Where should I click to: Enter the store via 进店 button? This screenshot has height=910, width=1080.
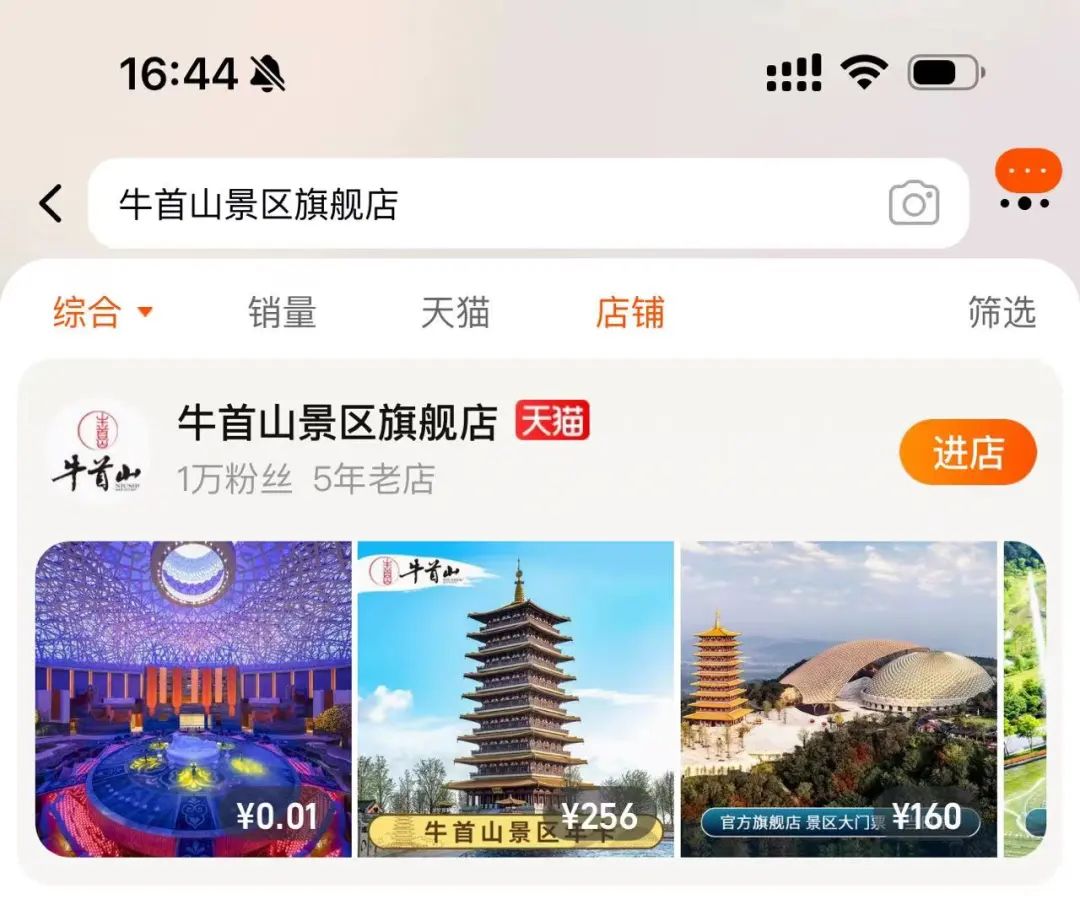click(x=967, y=453)
